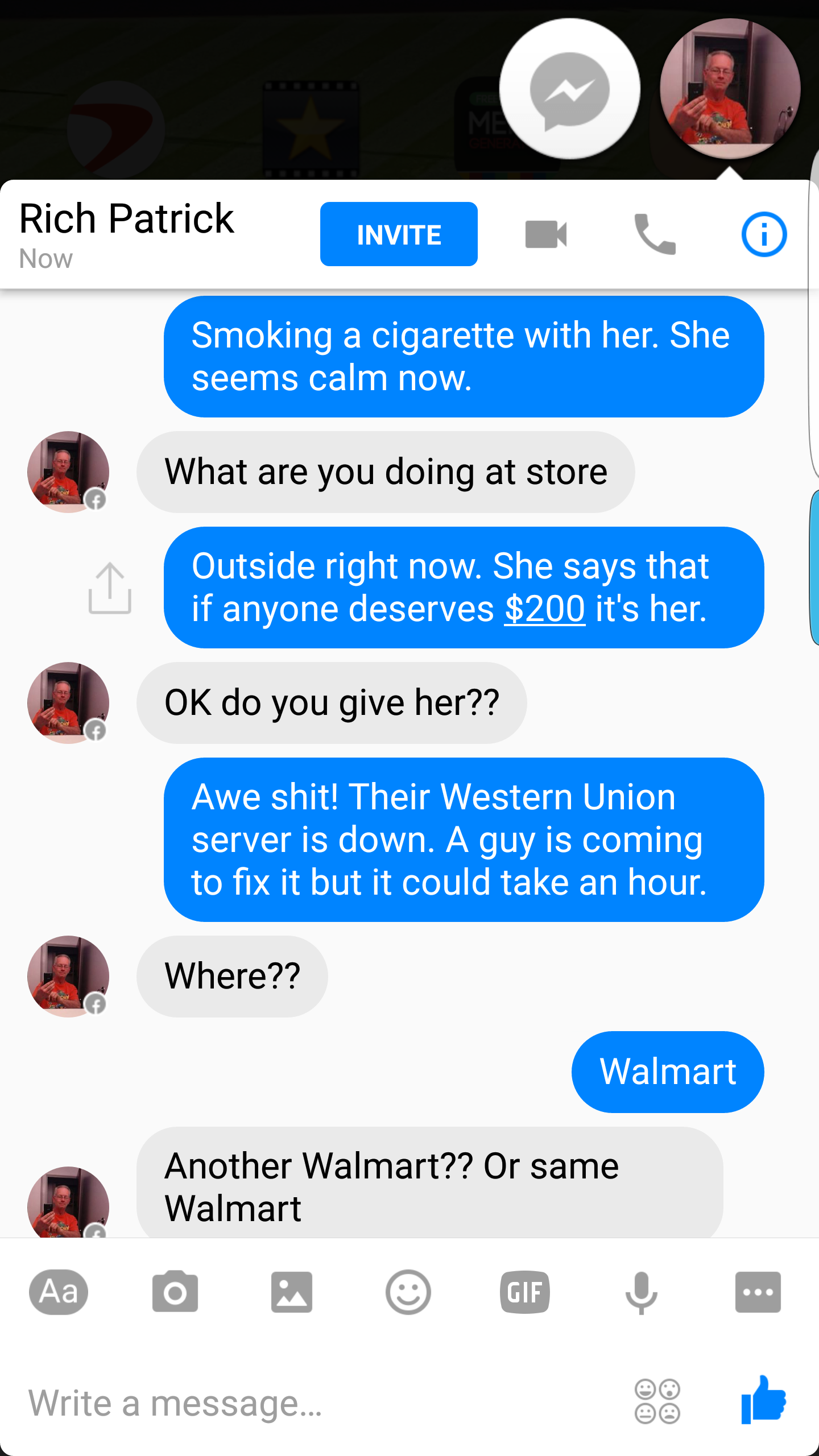Open the photo gallery picker
The image size is (819, 1456).
pos(292,1292)
